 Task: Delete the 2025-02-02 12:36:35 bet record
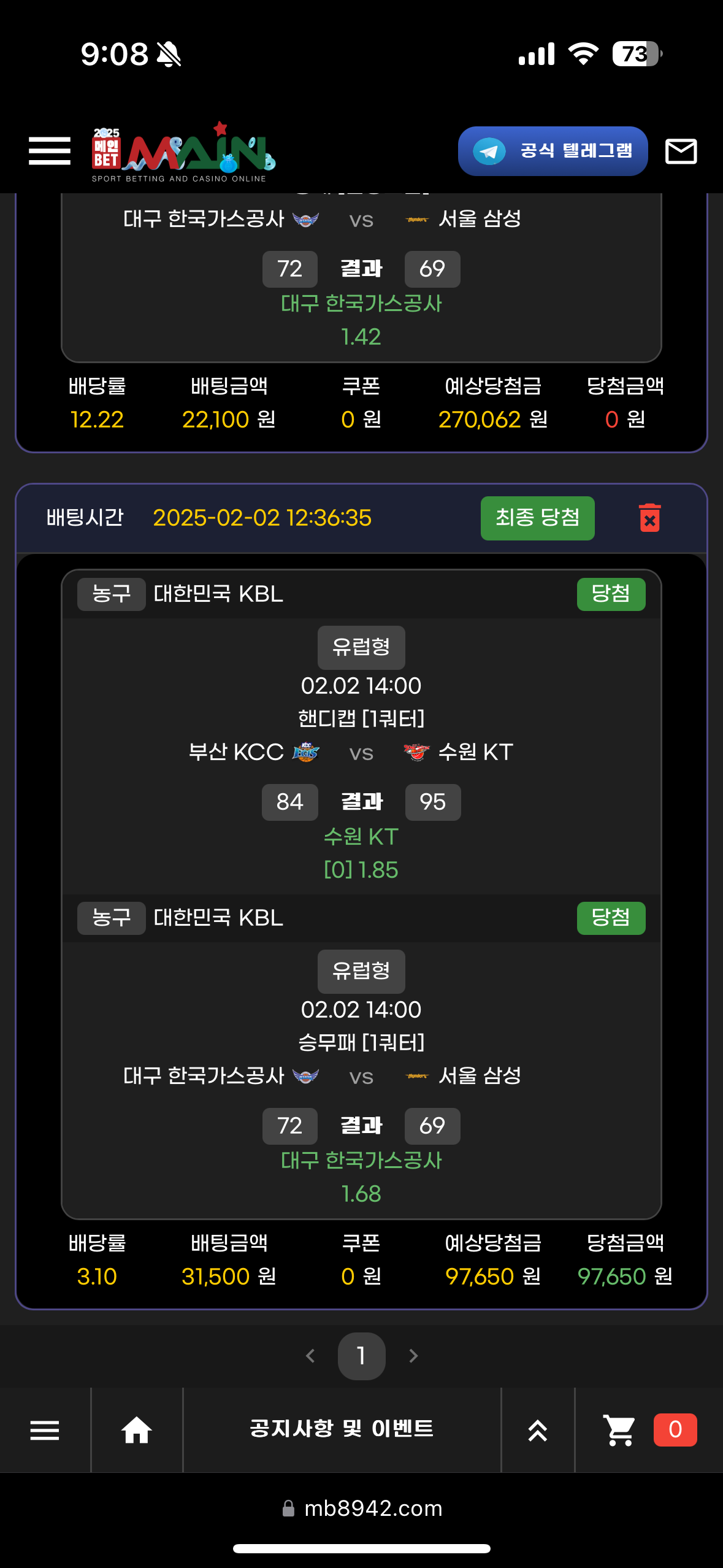tap(649, 518)
